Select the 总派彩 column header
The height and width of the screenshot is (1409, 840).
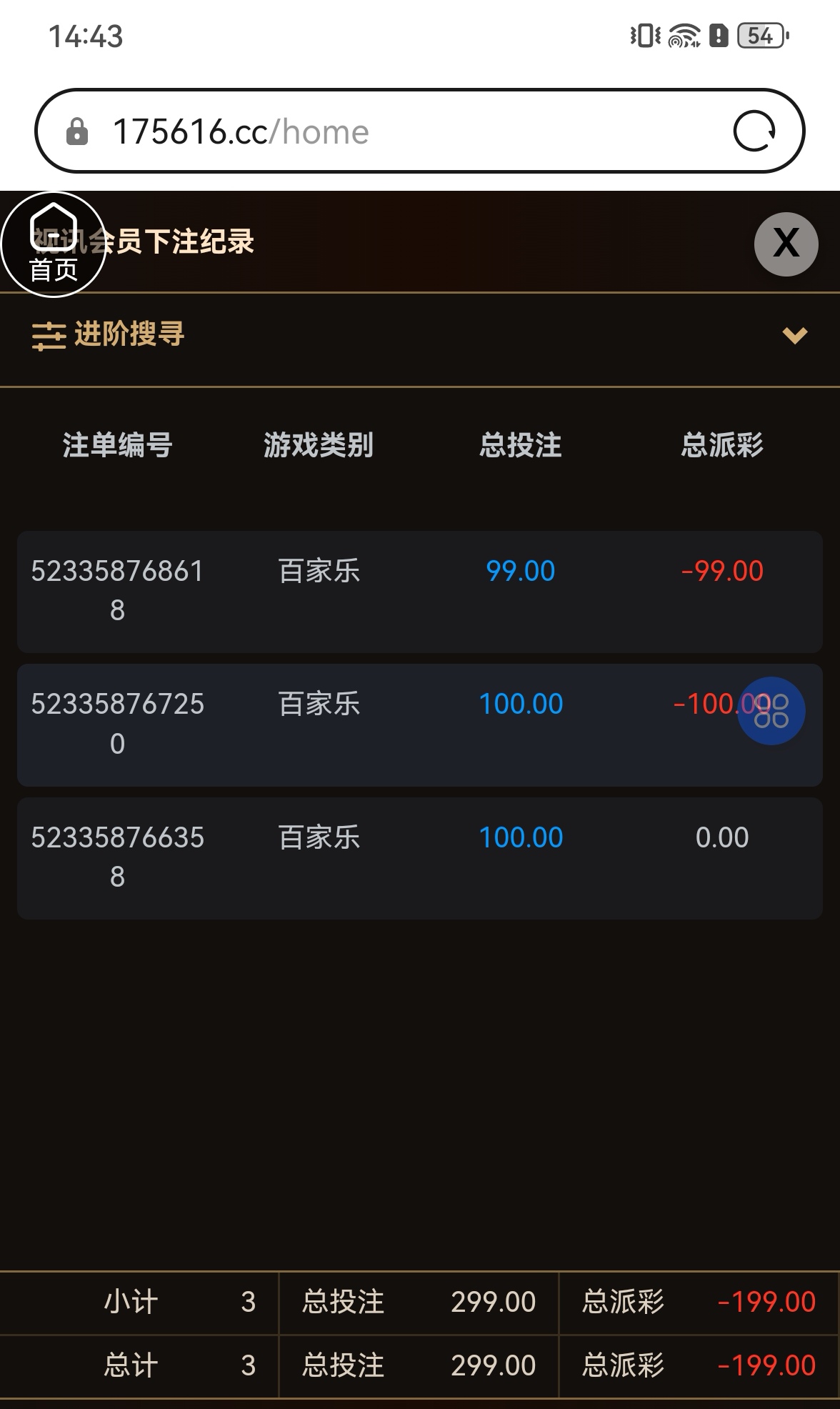(x=722, y=444)
